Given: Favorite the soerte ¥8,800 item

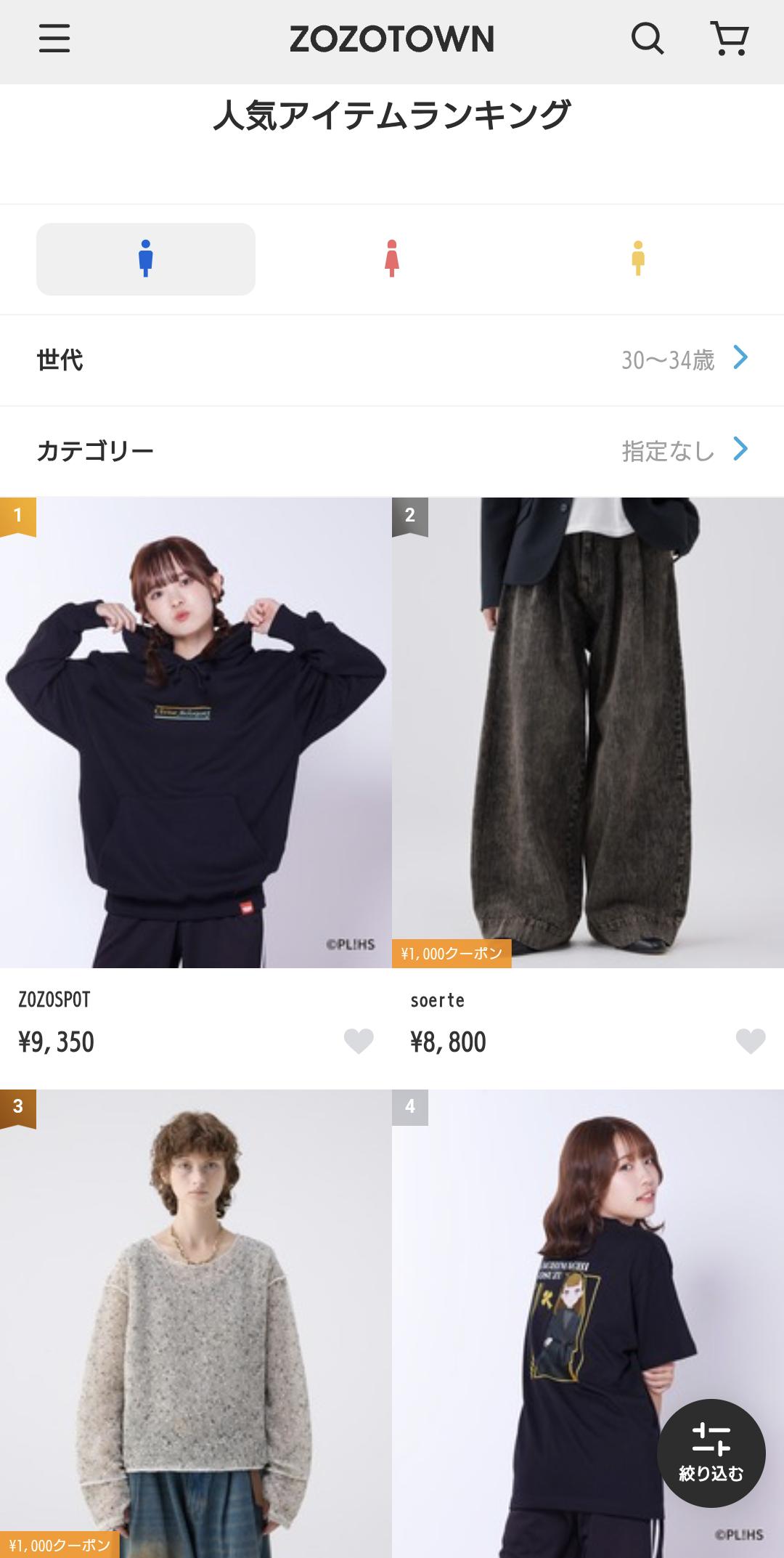Looking at the screenshot, I should tap(751, 1042).
